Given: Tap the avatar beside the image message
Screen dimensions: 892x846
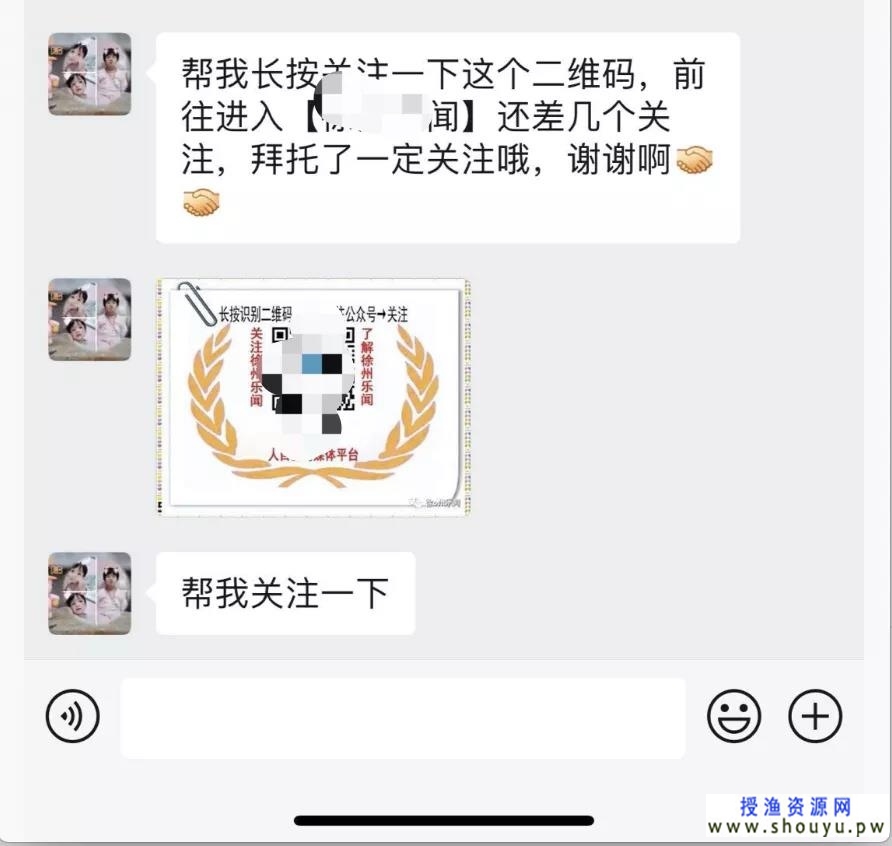Looking at the screenshot, I should tap(90, 319).
